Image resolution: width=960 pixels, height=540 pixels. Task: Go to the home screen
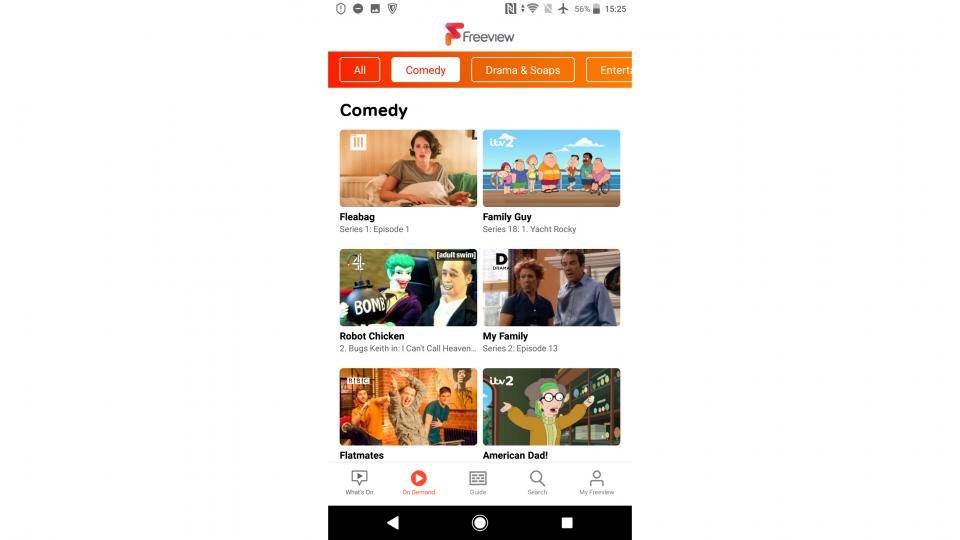[x=480, y=522]
